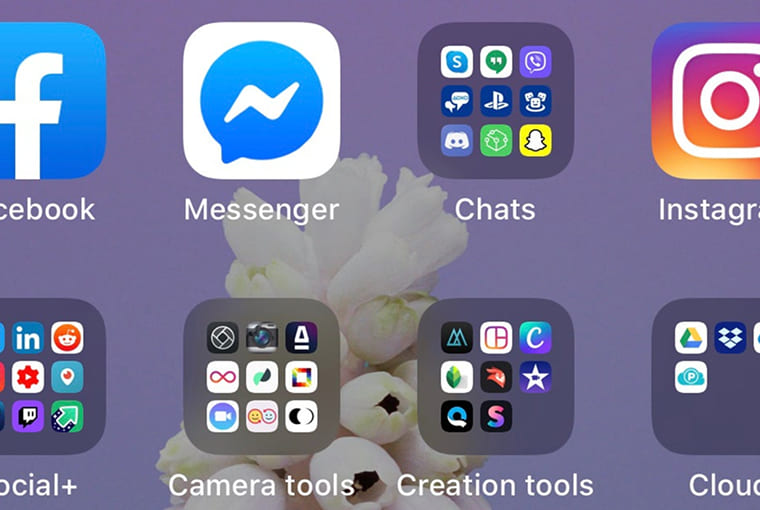Open the Chats folder

coord(495,100)
